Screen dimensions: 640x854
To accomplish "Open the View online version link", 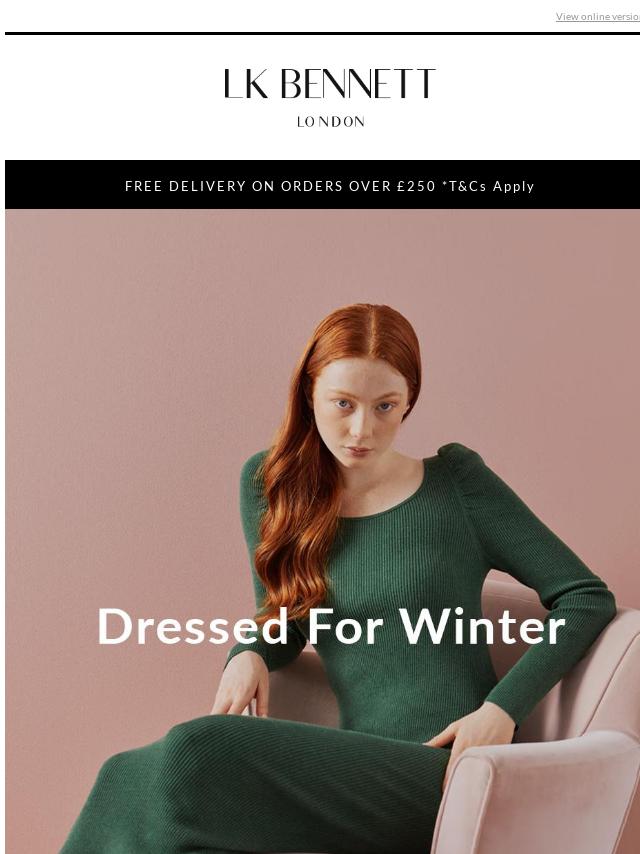I will (x=597, y=17).
